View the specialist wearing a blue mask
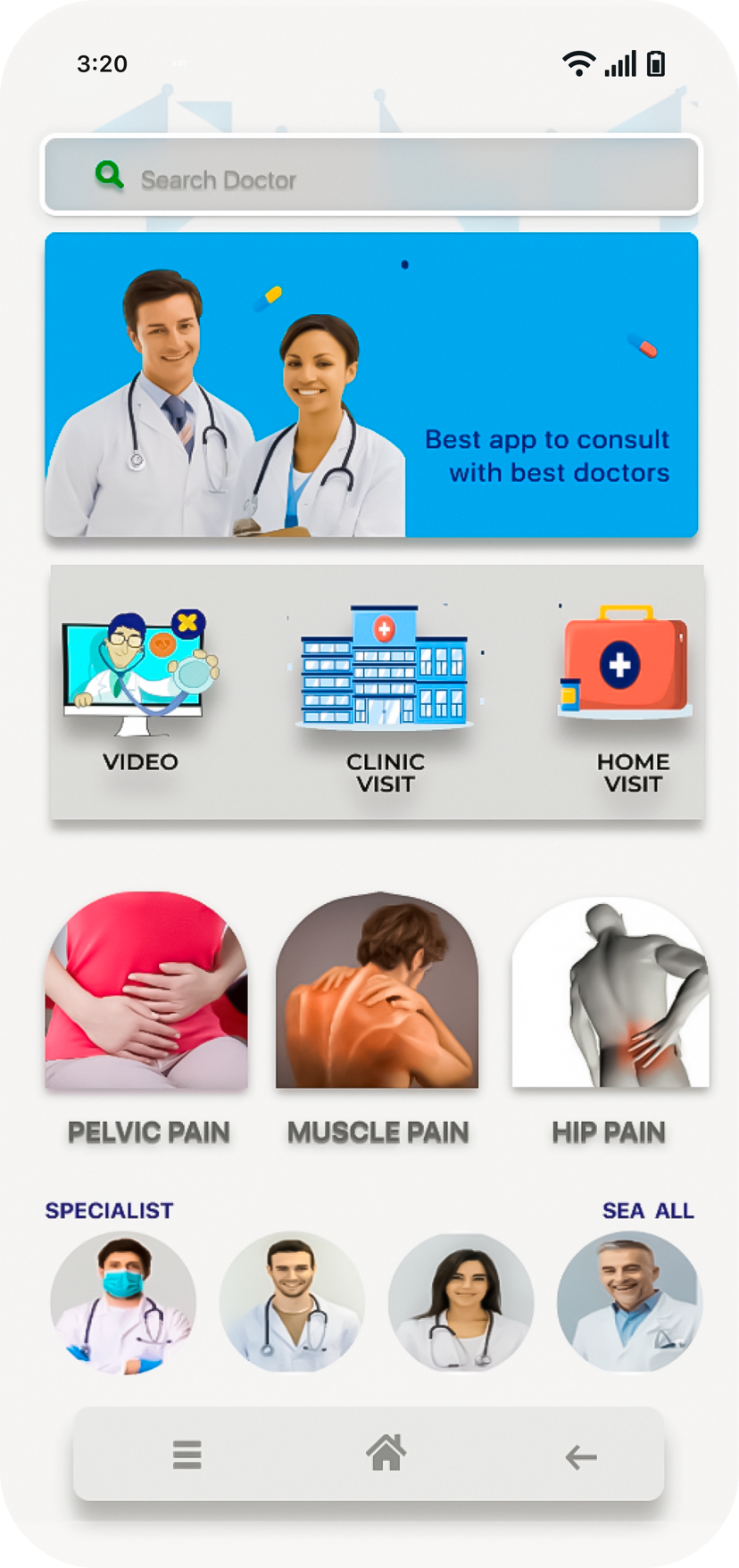The width and height of the screenshot is (739, 1568). coord(123,1303)
